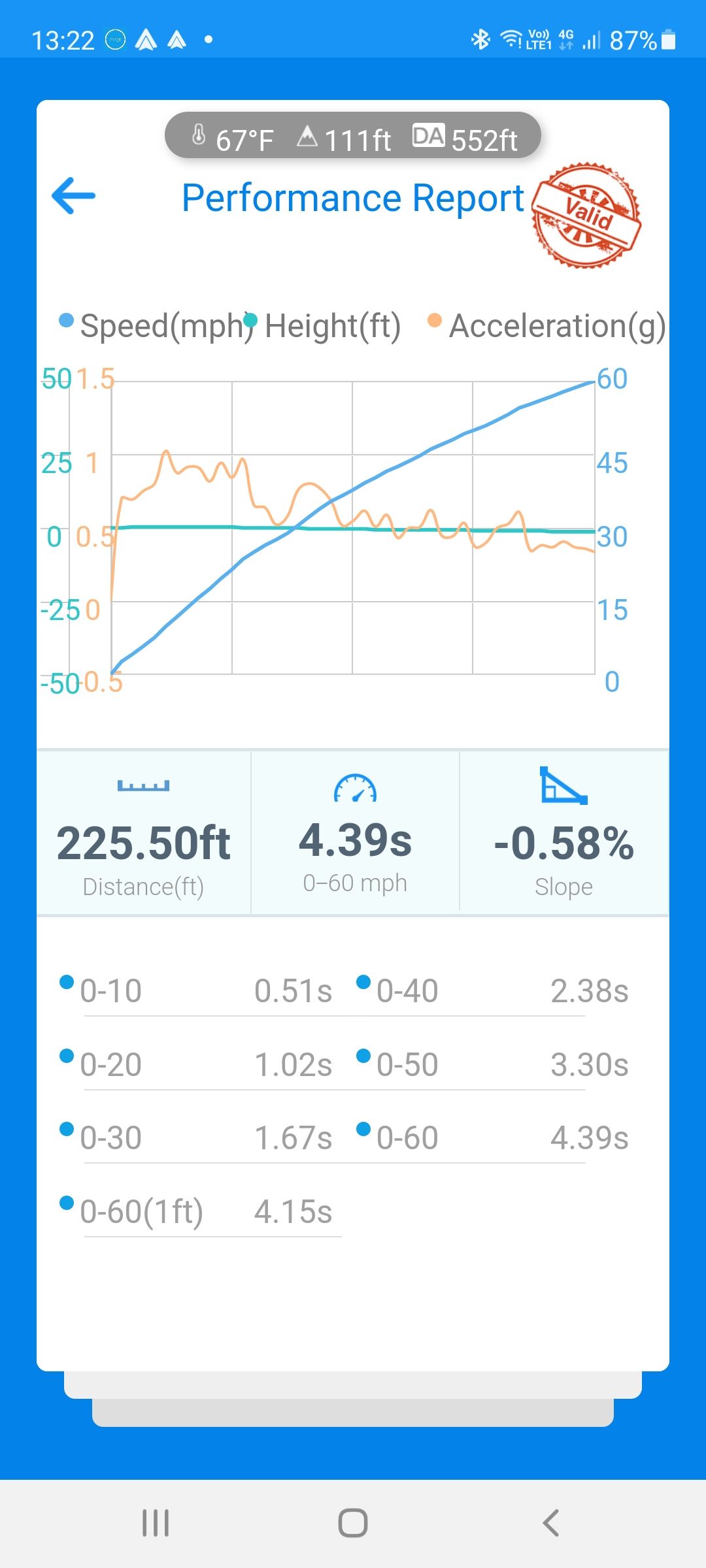Go to the home screen

coord(353,1523)
